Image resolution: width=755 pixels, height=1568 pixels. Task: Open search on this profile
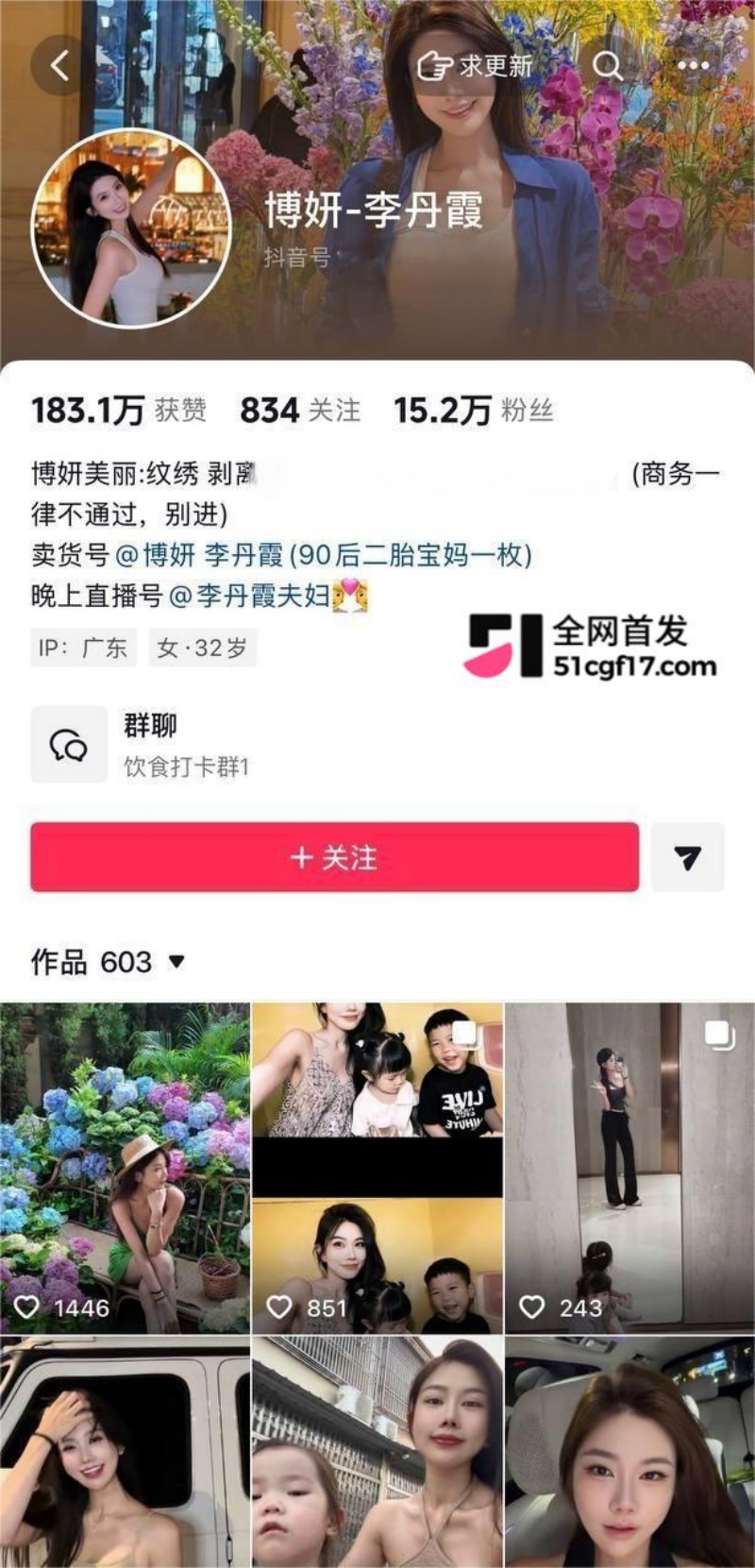[608, 65]
